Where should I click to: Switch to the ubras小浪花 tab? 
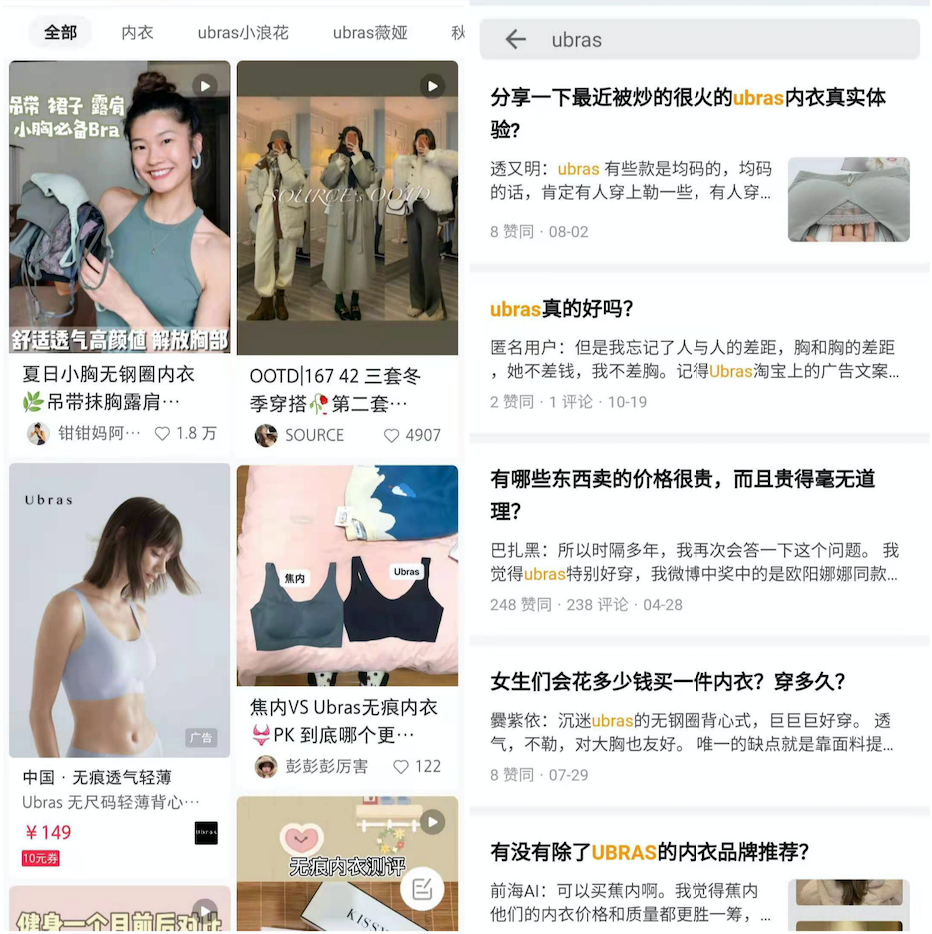point(243,32)
